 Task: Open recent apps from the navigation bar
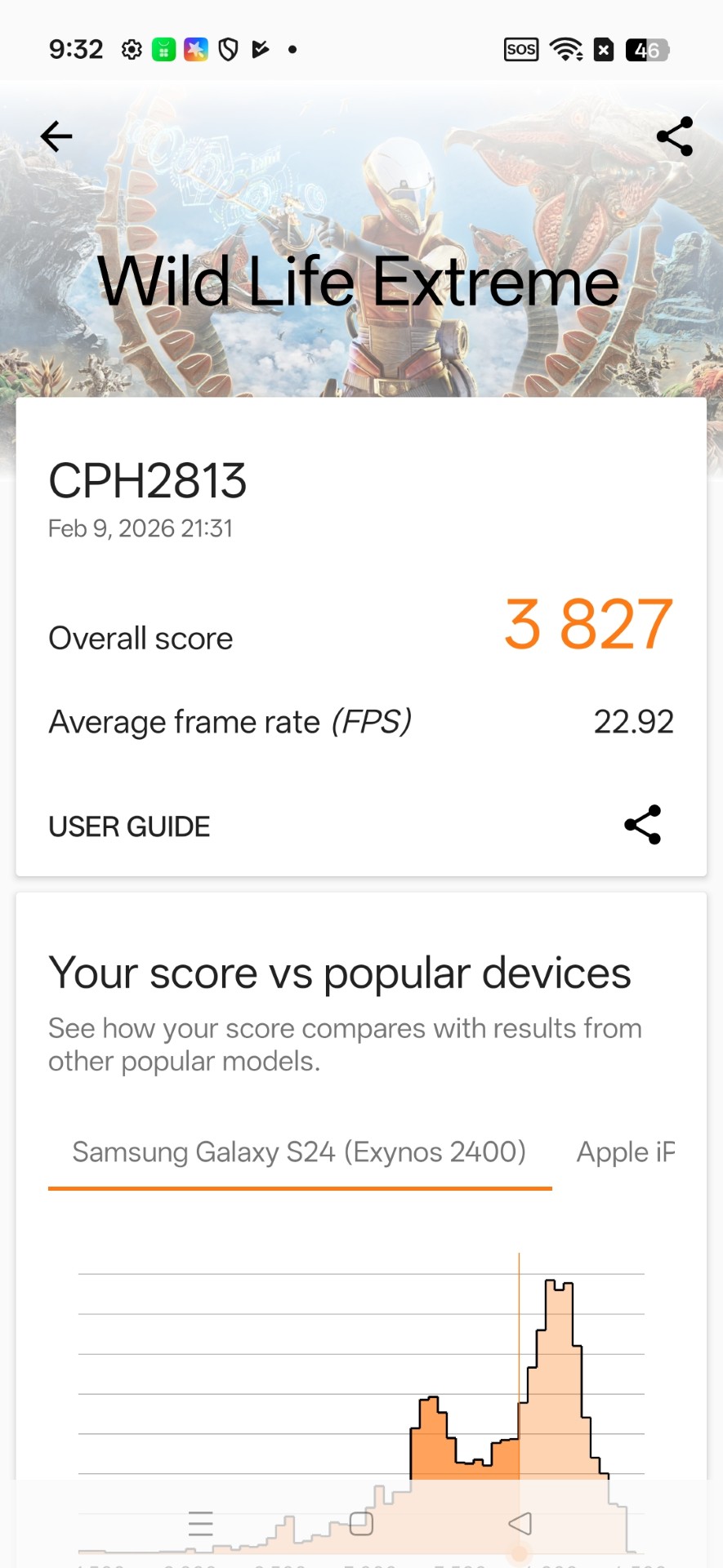tap(200, 1523)
